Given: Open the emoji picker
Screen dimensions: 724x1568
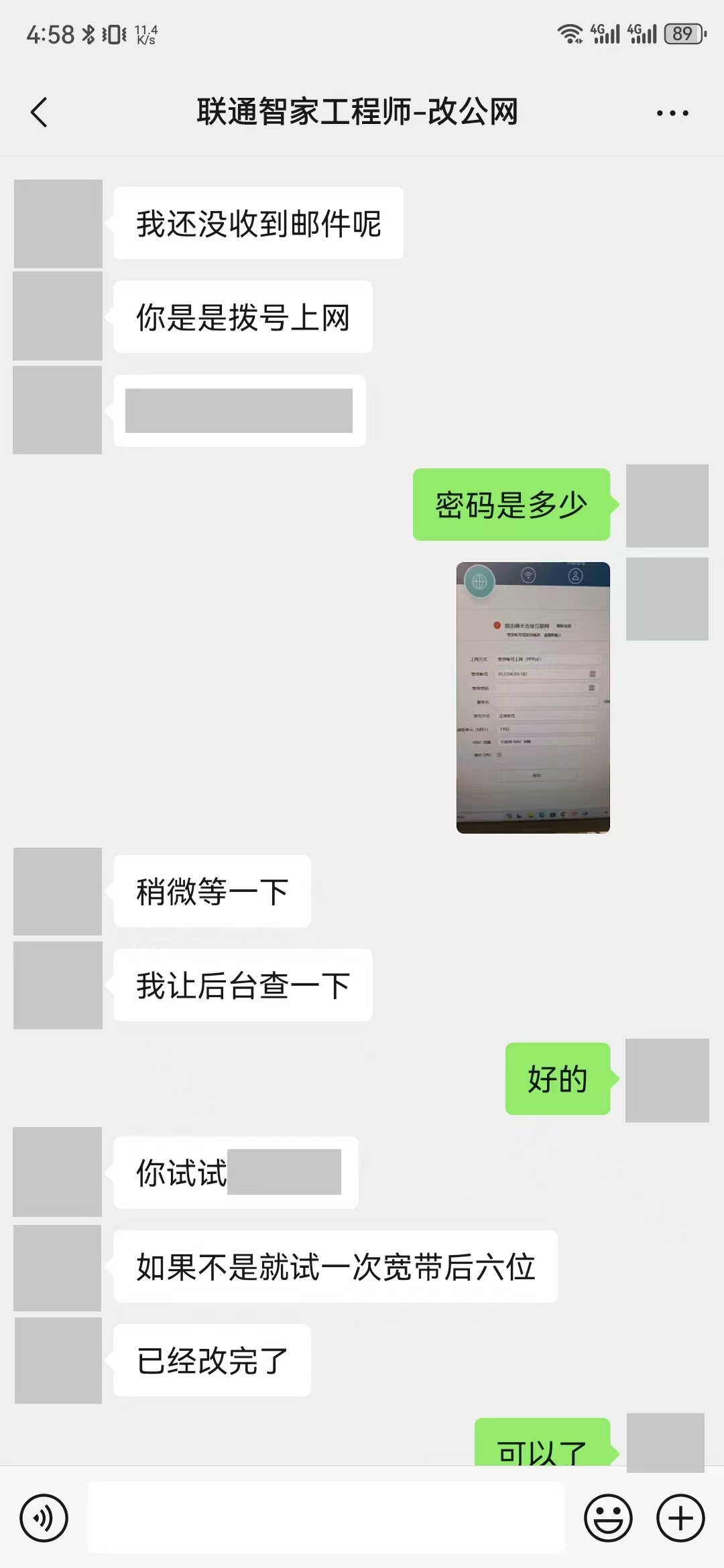Looking at the screenshot, I should (608, 1518).
